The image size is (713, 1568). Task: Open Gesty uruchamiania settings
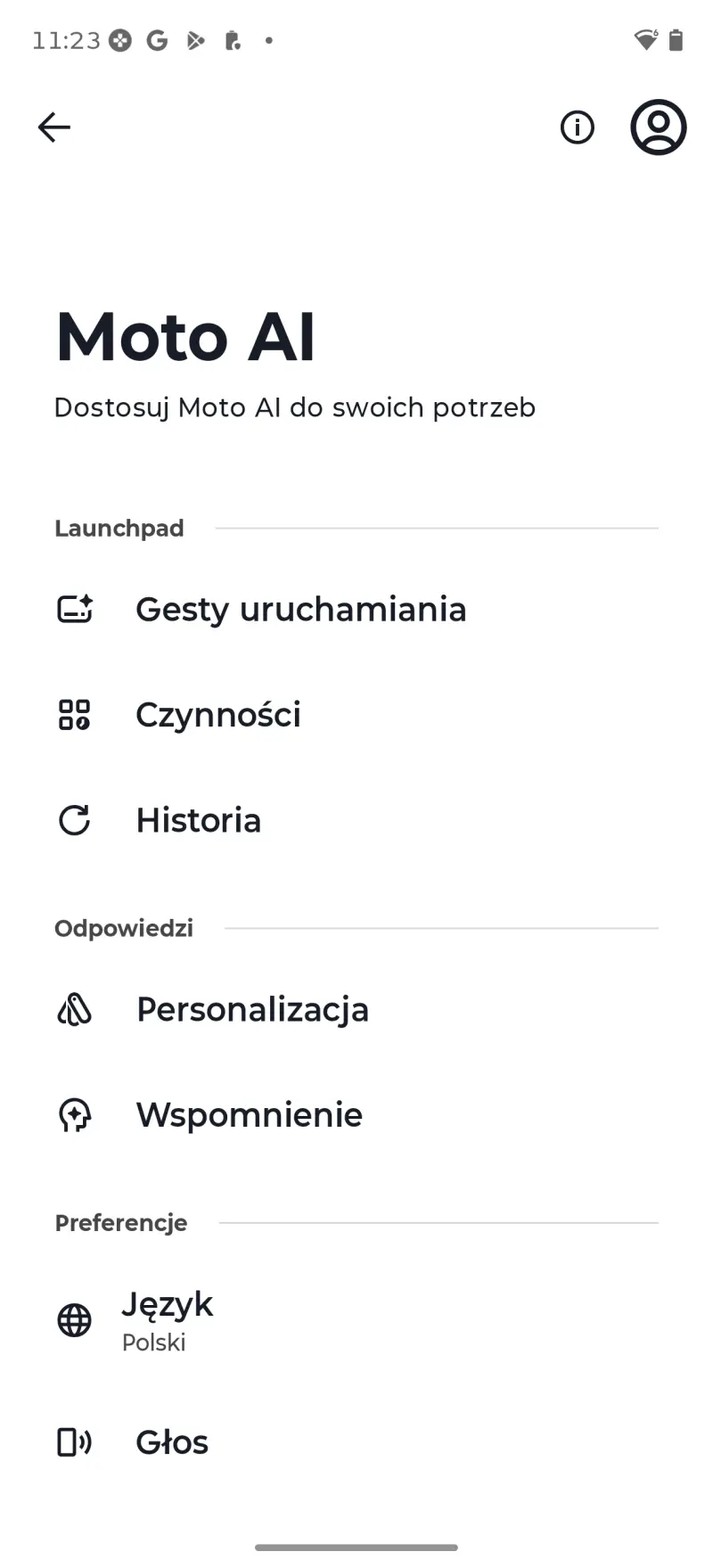click(300, 610)
